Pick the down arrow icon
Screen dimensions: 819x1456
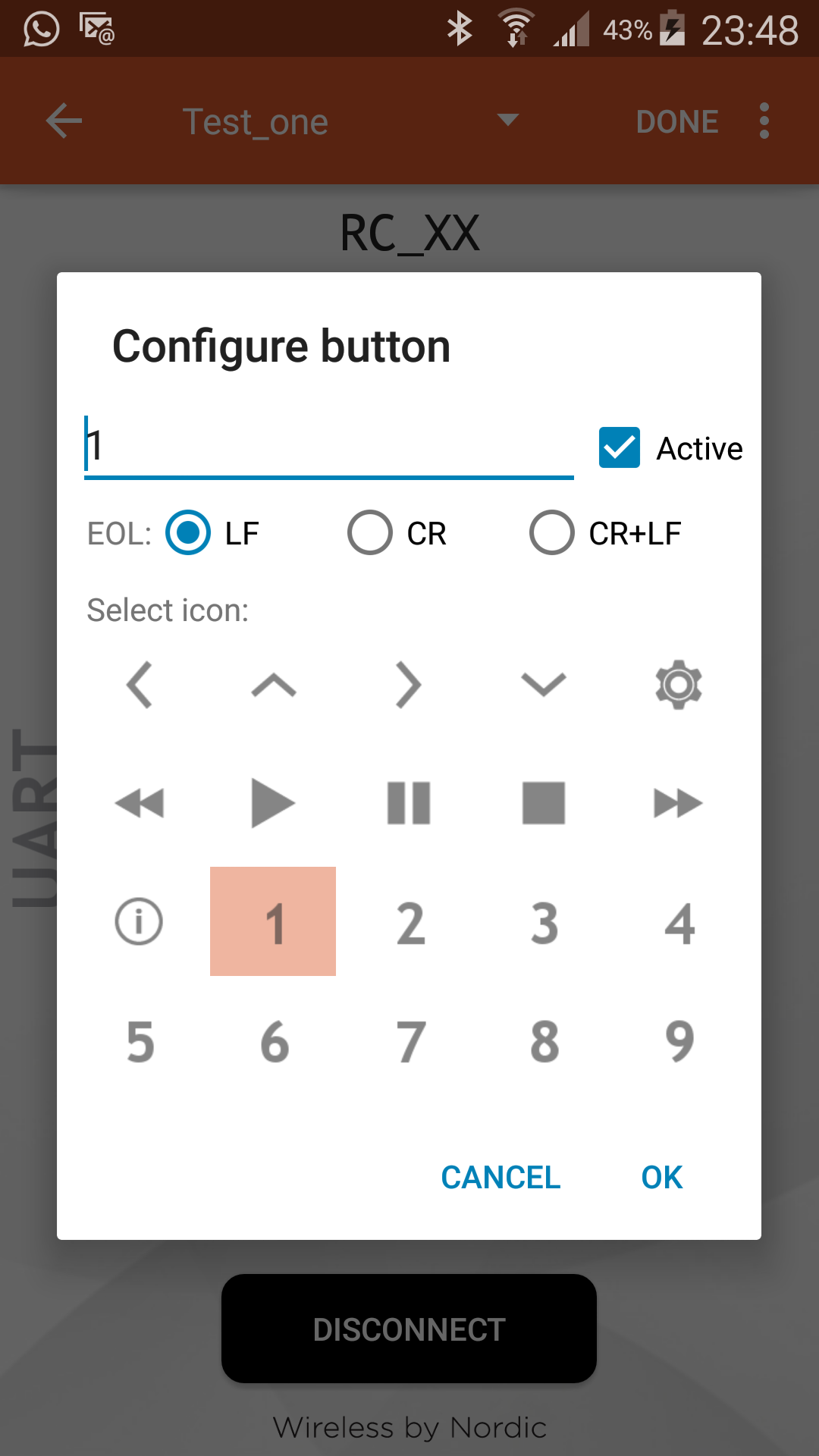pyautogui.click(x=544, y=685)
